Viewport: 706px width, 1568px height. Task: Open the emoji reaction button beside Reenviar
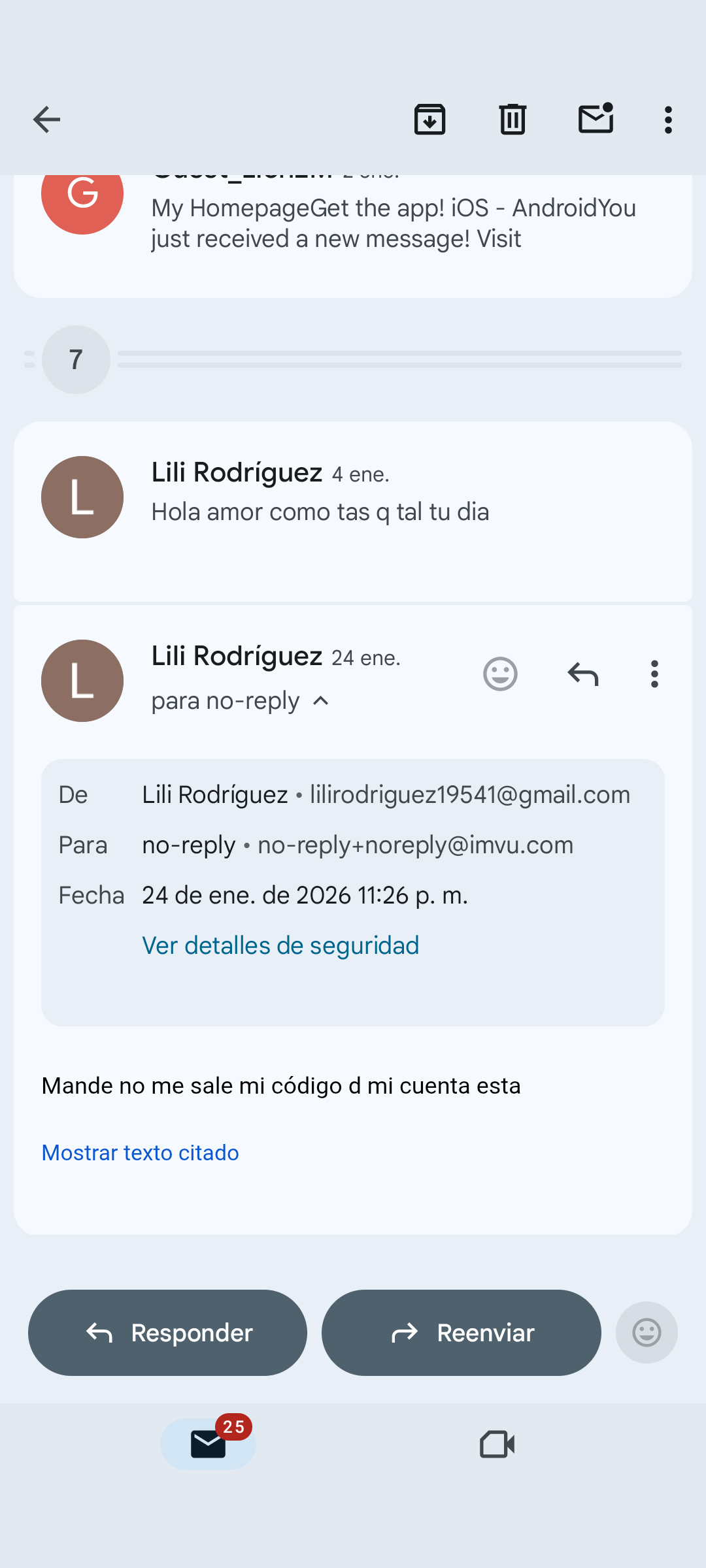pyautogui.click(x=647, y=1333)
